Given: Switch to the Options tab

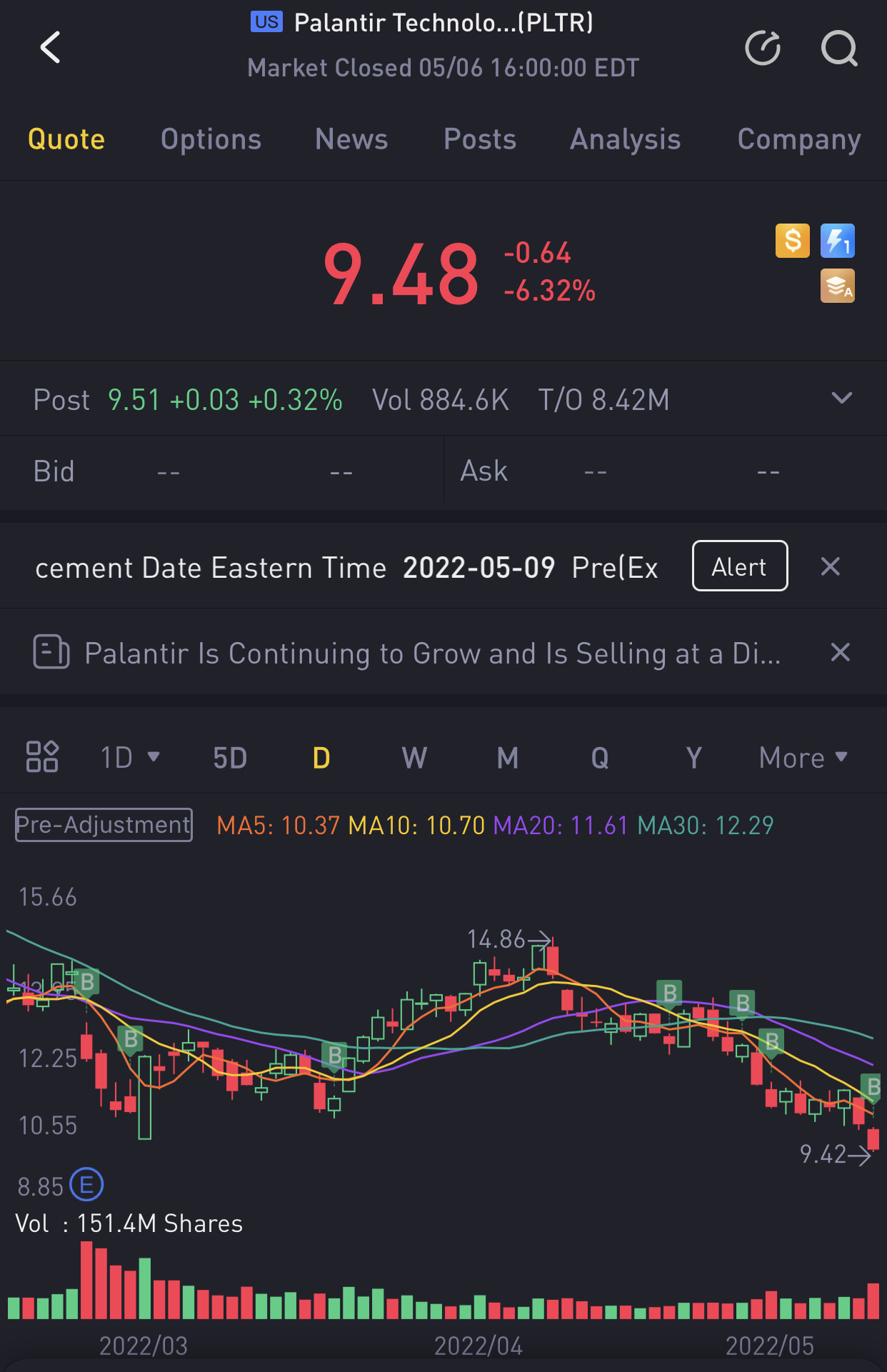Looking at the screenshot, I should [x=211, y=139].
